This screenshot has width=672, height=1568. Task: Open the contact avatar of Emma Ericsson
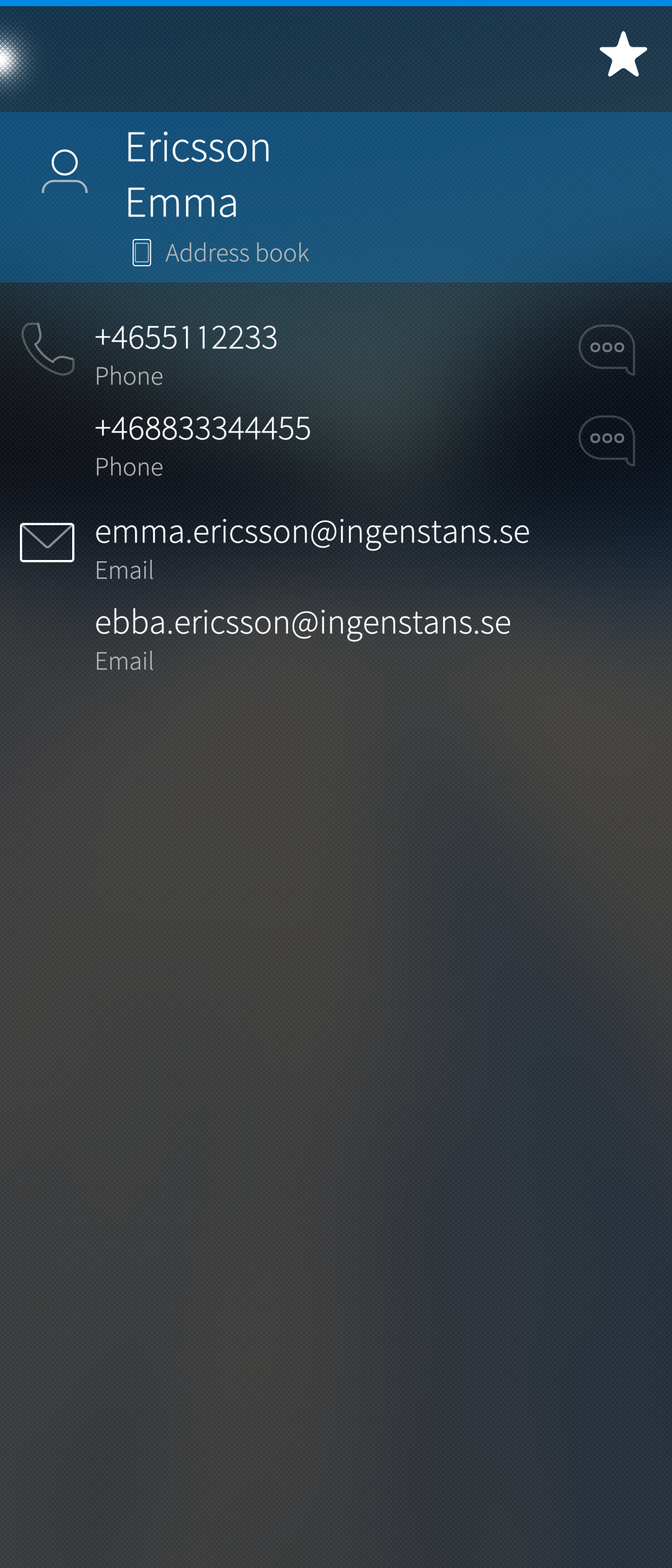click(x=65, y=172)
